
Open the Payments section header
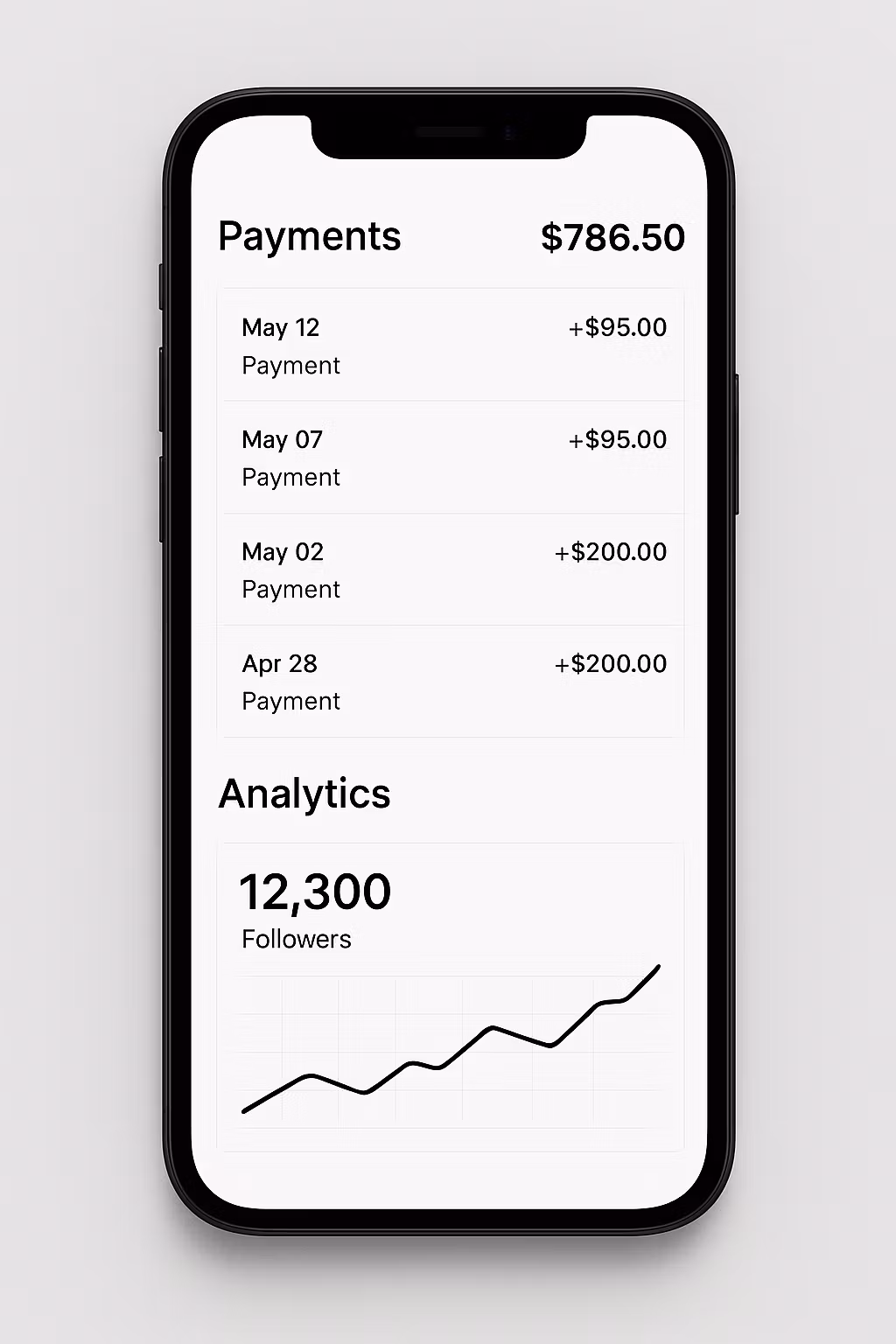click(x=308, y=236)
